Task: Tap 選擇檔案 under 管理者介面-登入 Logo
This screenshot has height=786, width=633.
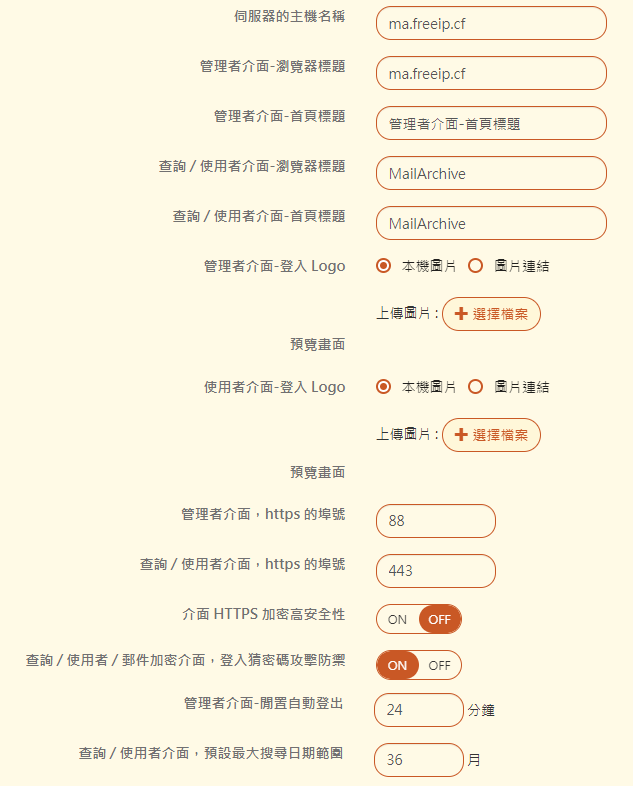Action: click(491, 314)
